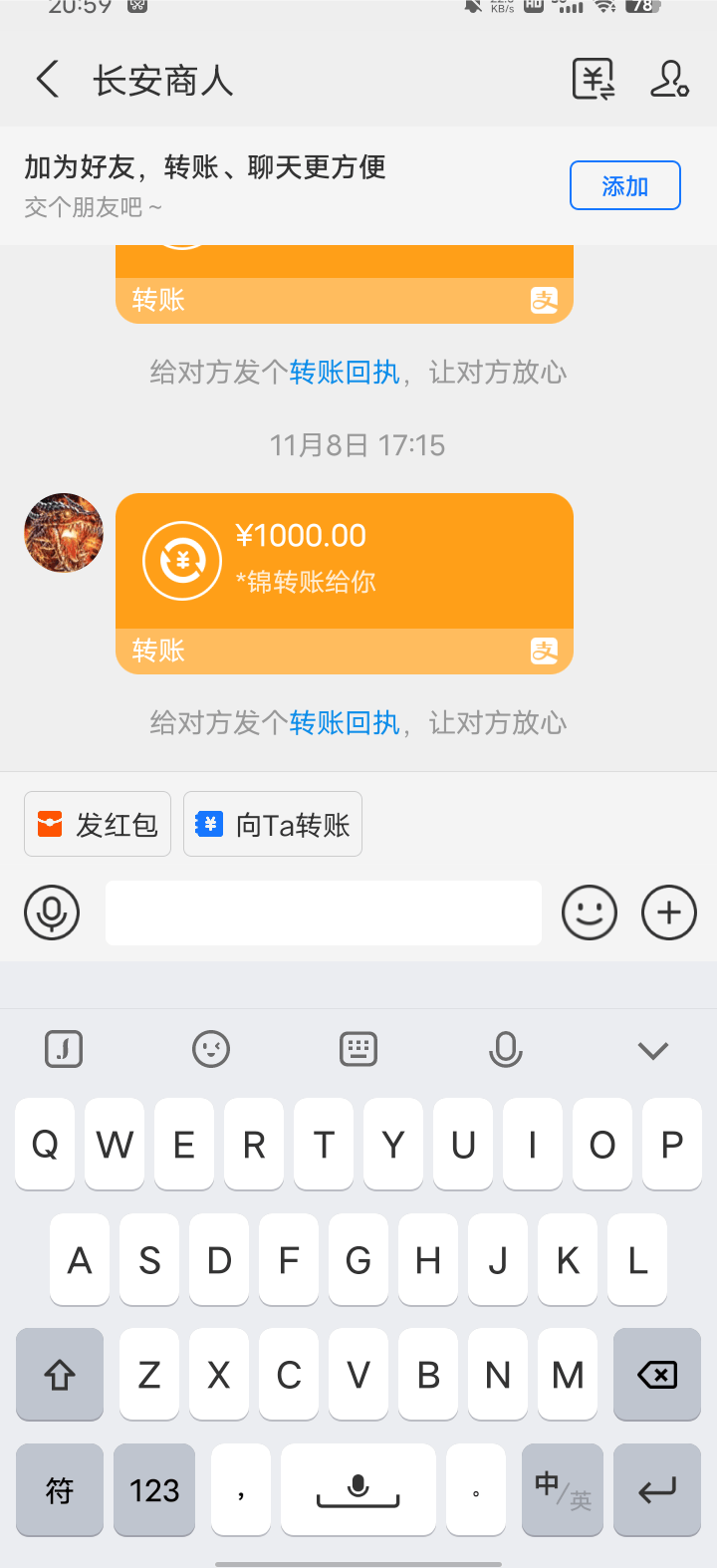Start keyboard voice dictation from toolbar
The width and height of the screenshot is (717, 1568).
pyautogui.click(x=506, y=1049)
